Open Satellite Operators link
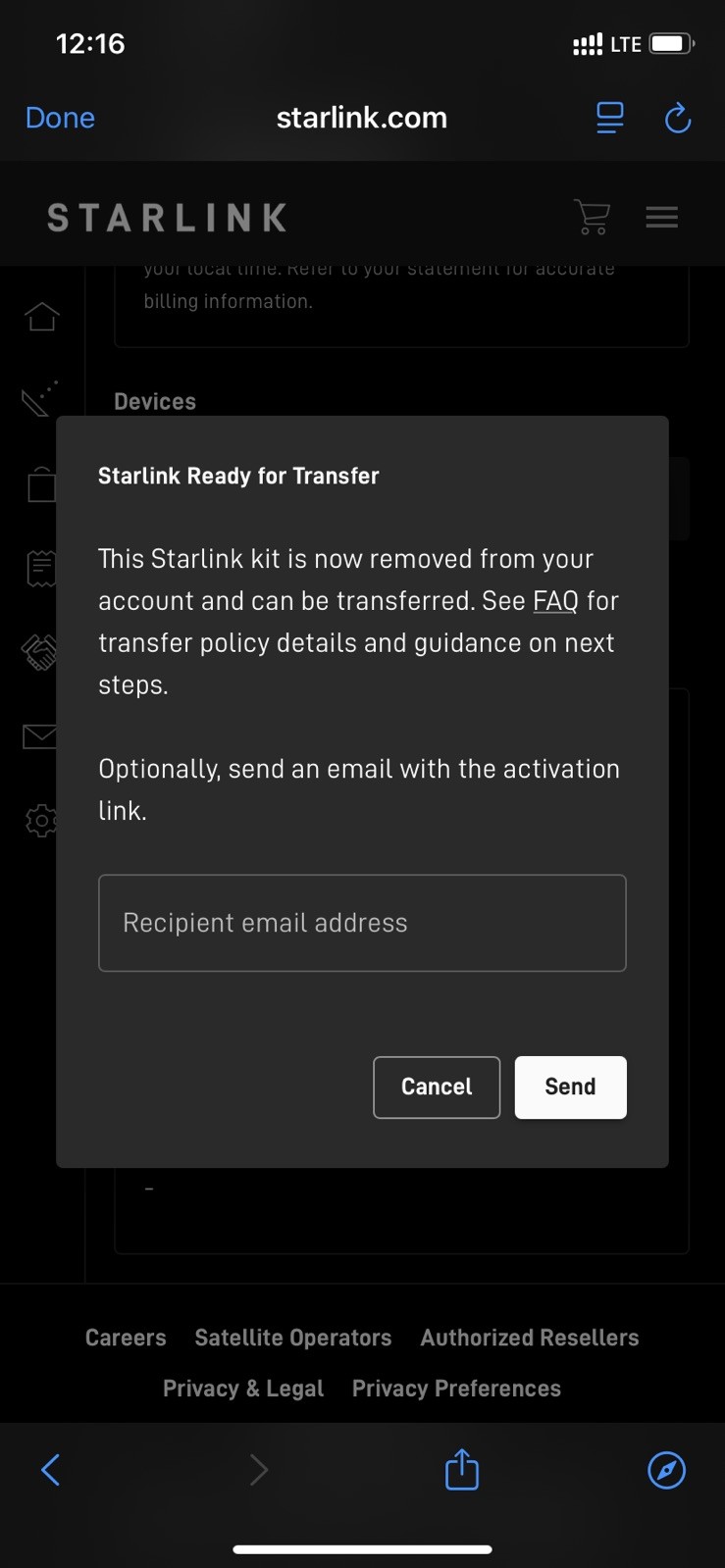This screenshot has width=725, height=1568. [x=293, y=1338]
